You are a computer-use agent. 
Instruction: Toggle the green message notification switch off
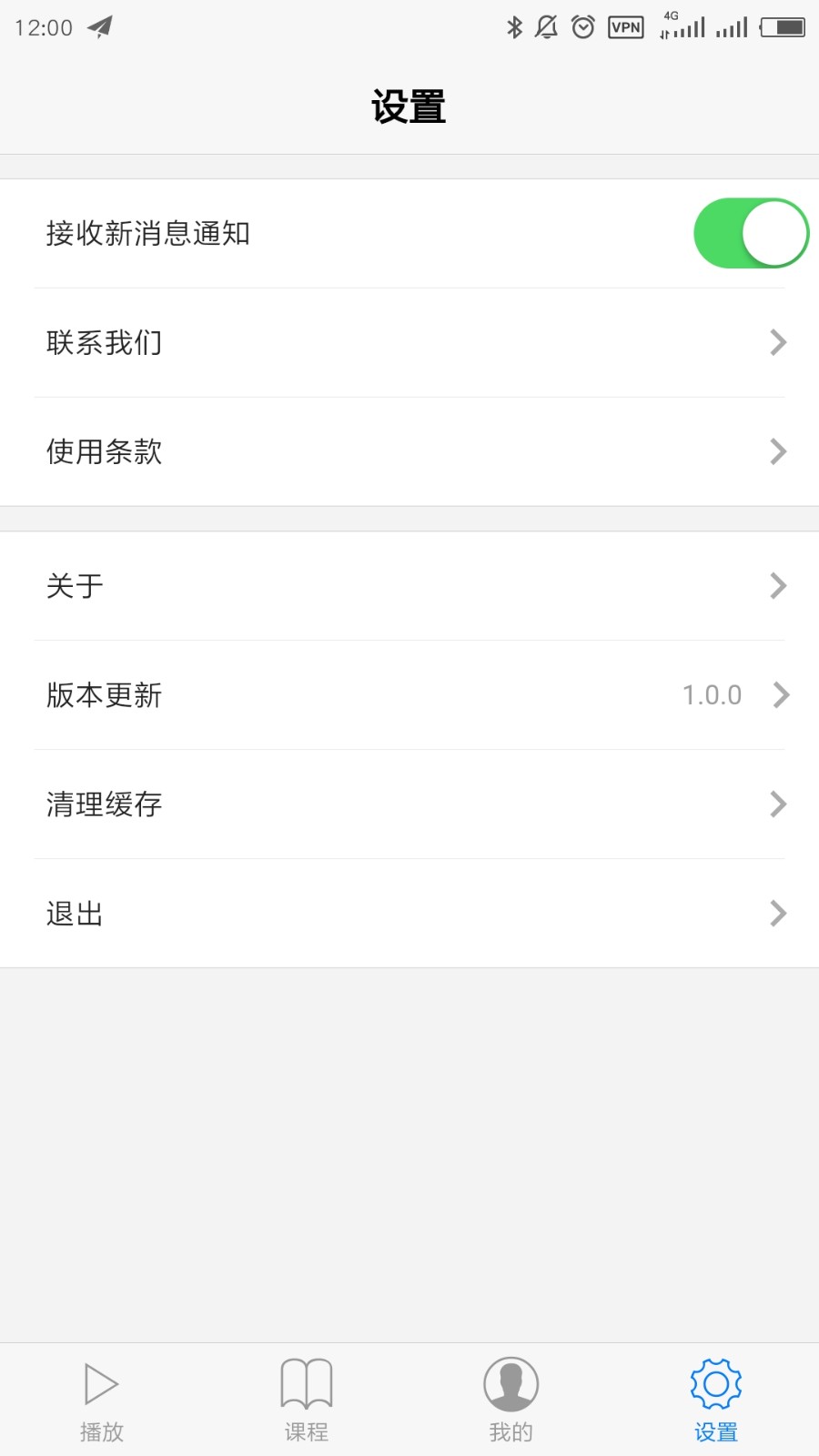pyautogui.click(x=750, y=233)
